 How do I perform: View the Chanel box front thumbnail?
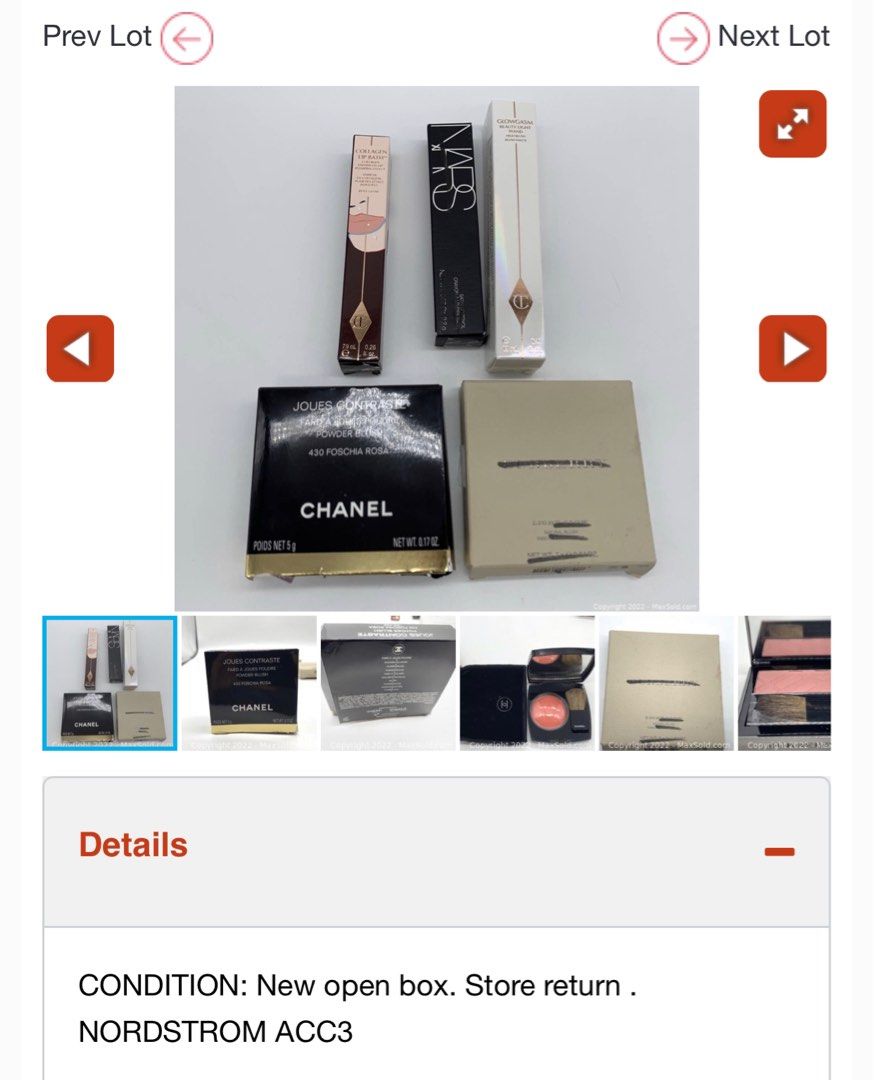coord(249,683)
